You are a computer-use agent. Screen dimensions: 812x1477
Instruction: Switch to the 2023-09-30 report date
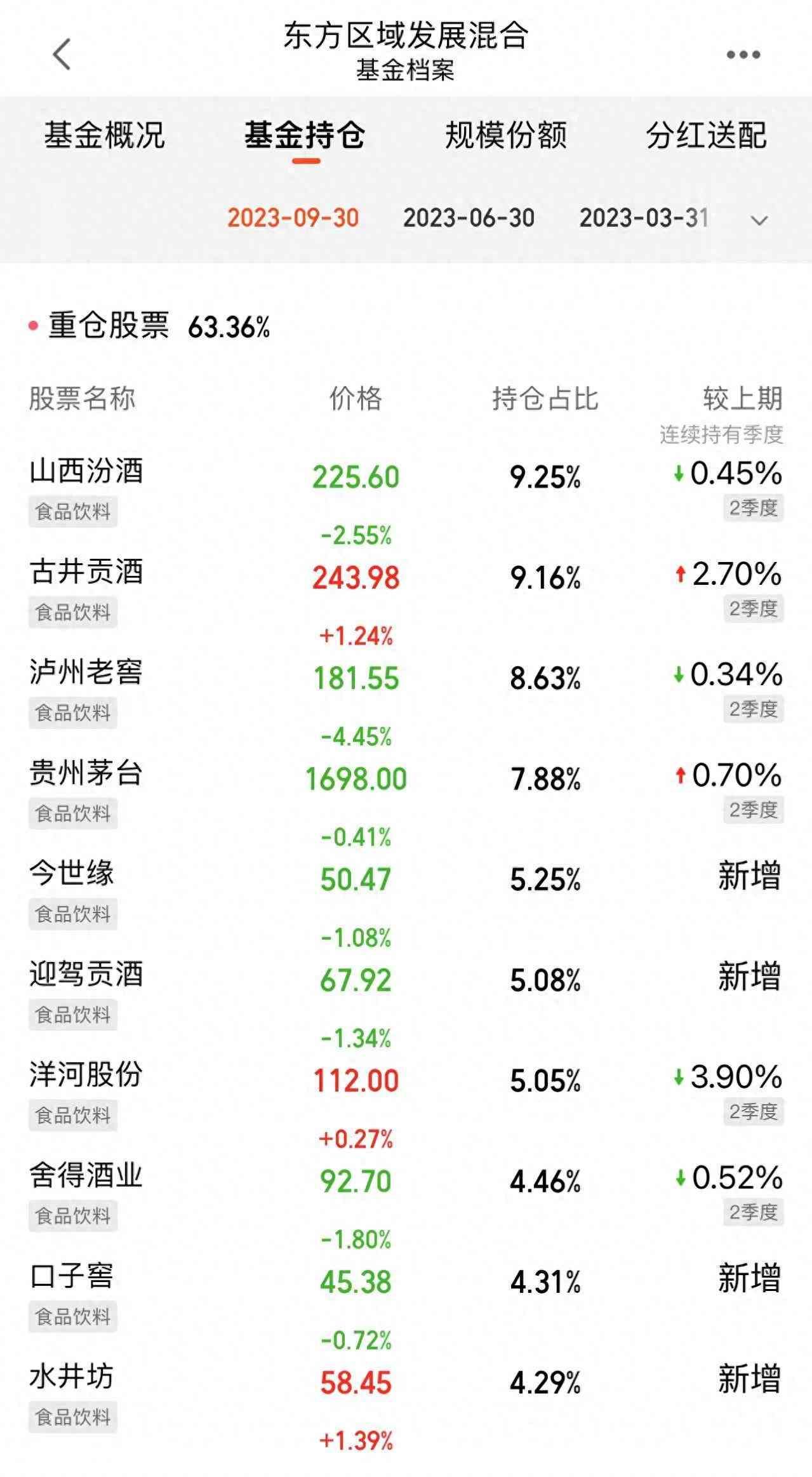coord(293,218)
